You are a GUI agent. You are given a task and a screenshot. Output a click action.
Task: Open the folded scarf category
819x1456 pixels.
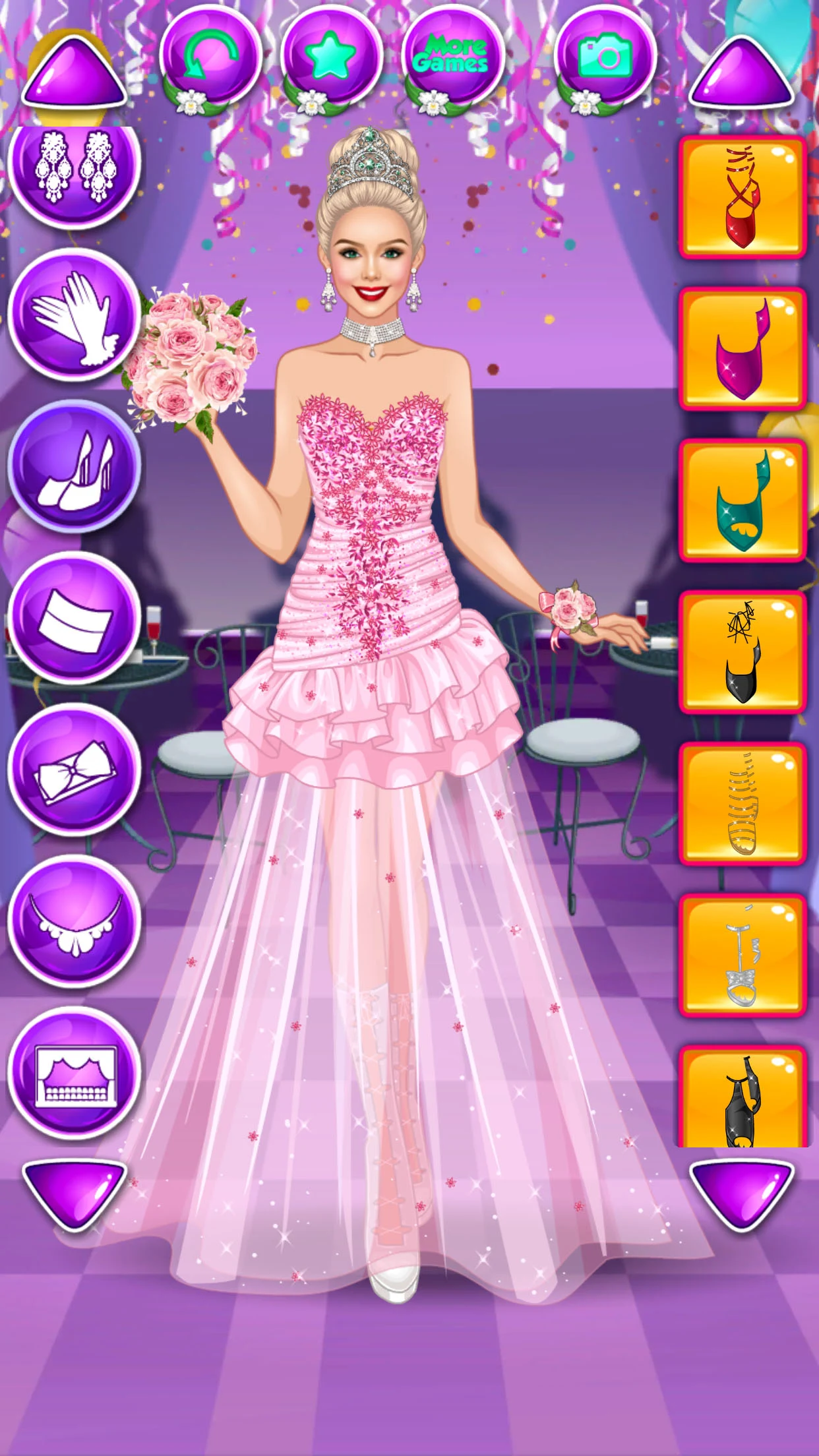tap(75, 618)
